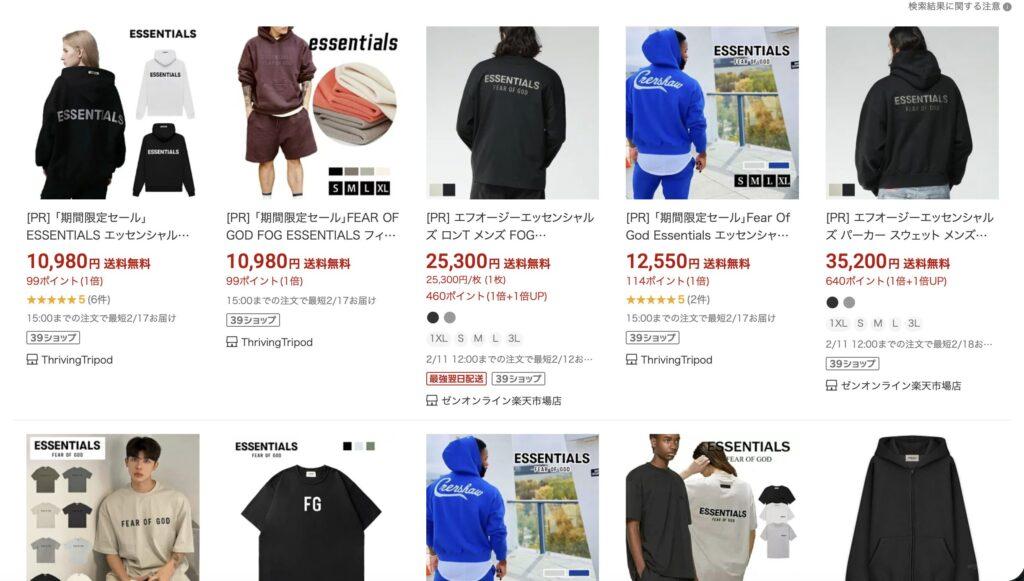Select the gray color swatch on 35,200円 item
This screenshot has width=1024, height=581.
(849, 303)
